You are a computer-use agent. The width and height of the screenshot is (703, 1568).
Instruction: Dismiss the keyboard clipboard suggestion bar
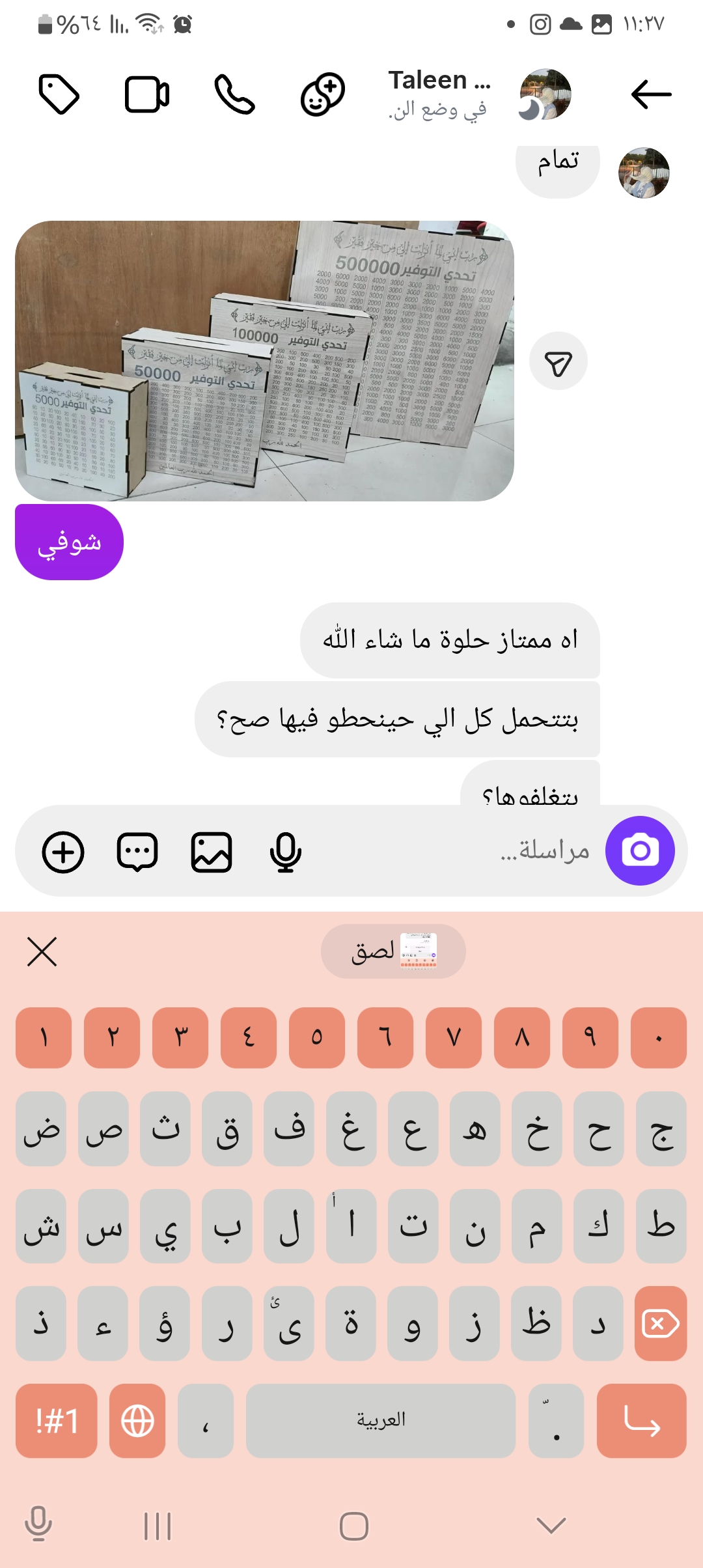pyautogui.click(x=42, y=952)
